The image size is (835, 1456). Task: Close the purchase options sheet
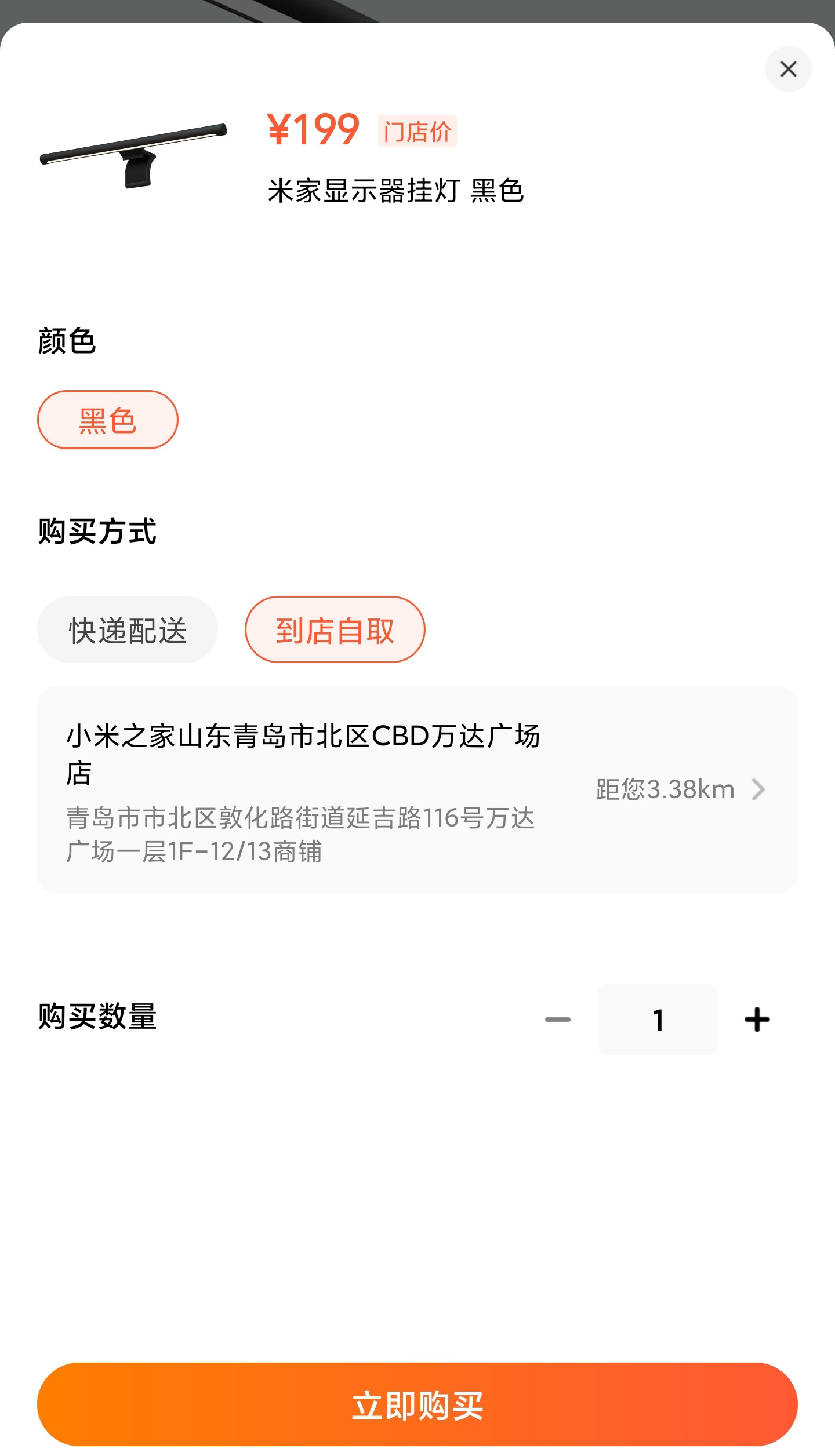pyautogui.click(x=788, y=69)
